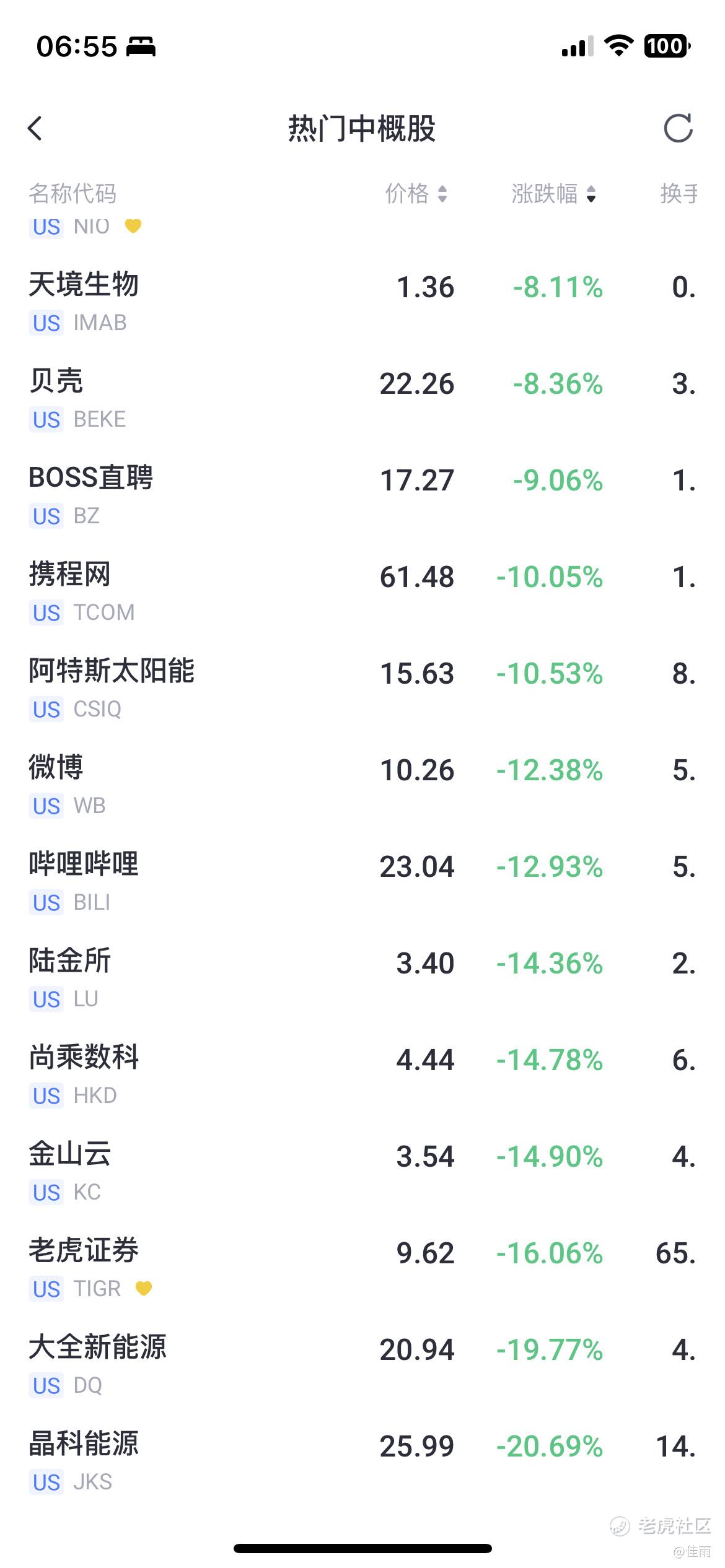Open the 贝壳 BEKE row
The width and height of the screenshot is (725, 1568).
[x=362, y=399]
